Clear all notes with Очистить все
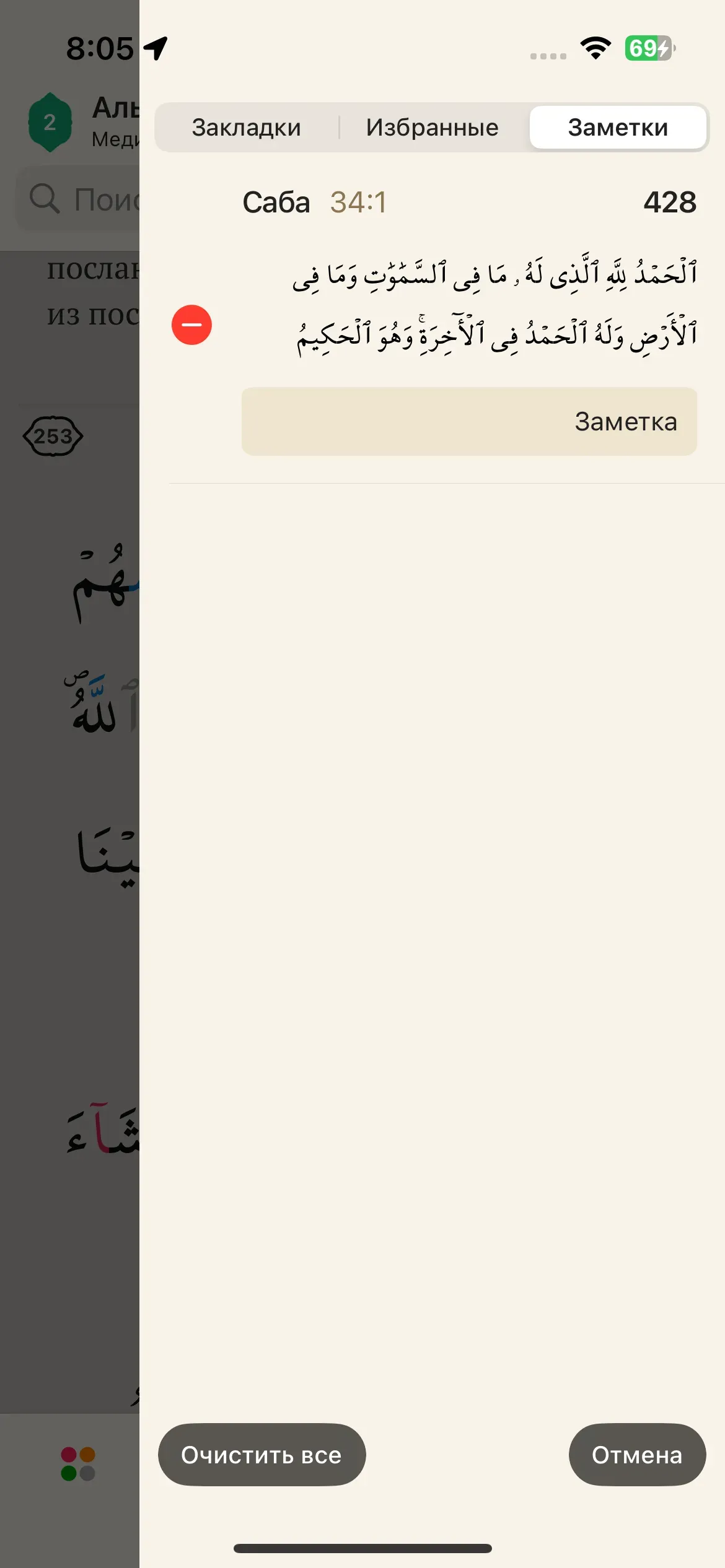 pos(261,1455)
